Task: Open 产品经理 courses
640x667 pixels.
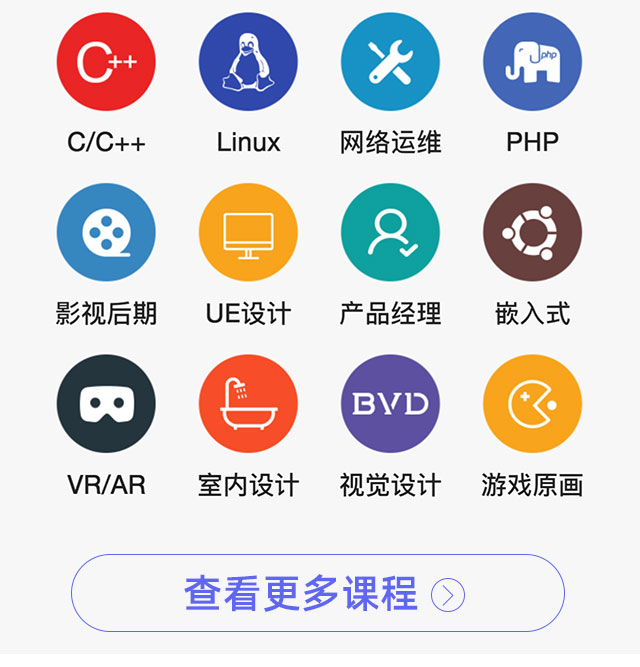Action: 390,233
